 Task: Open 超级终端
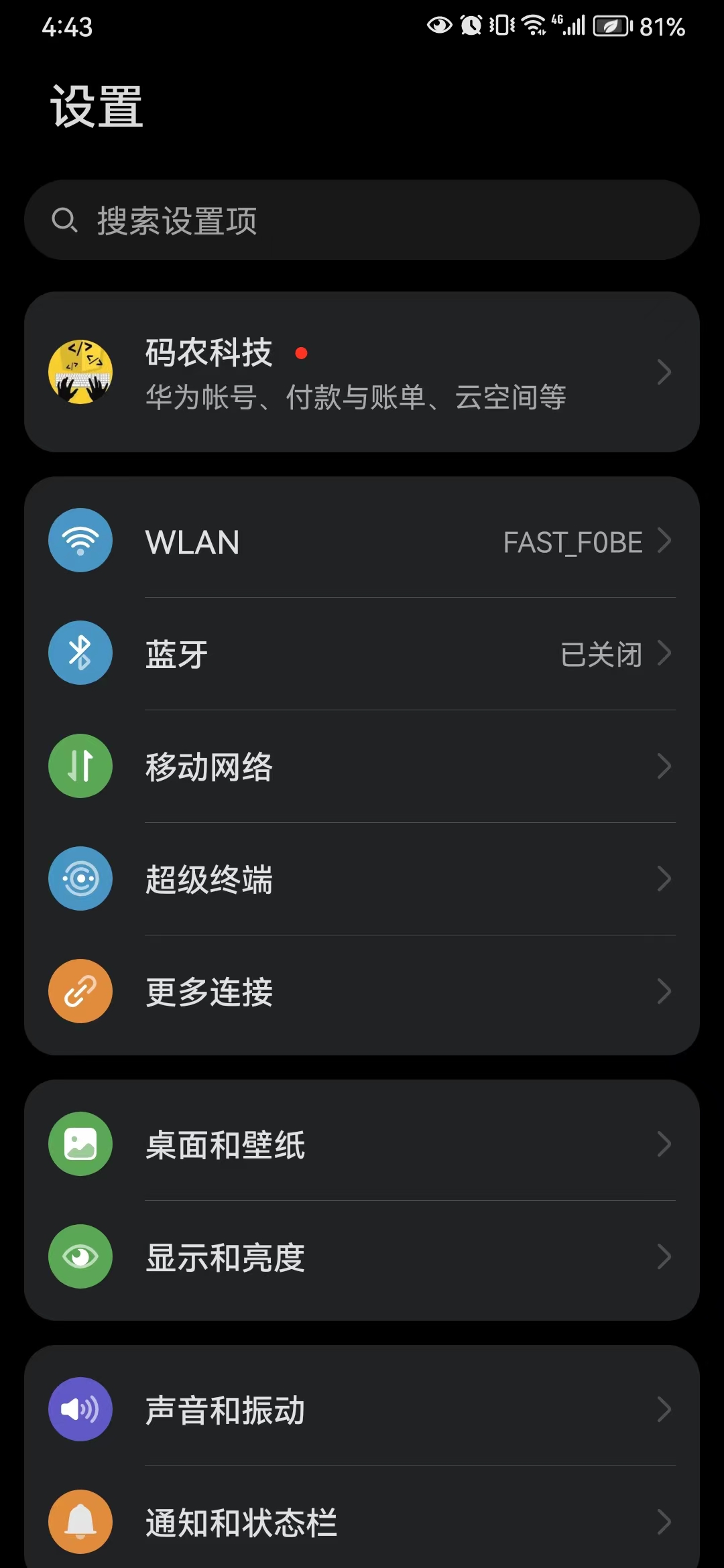362,879
